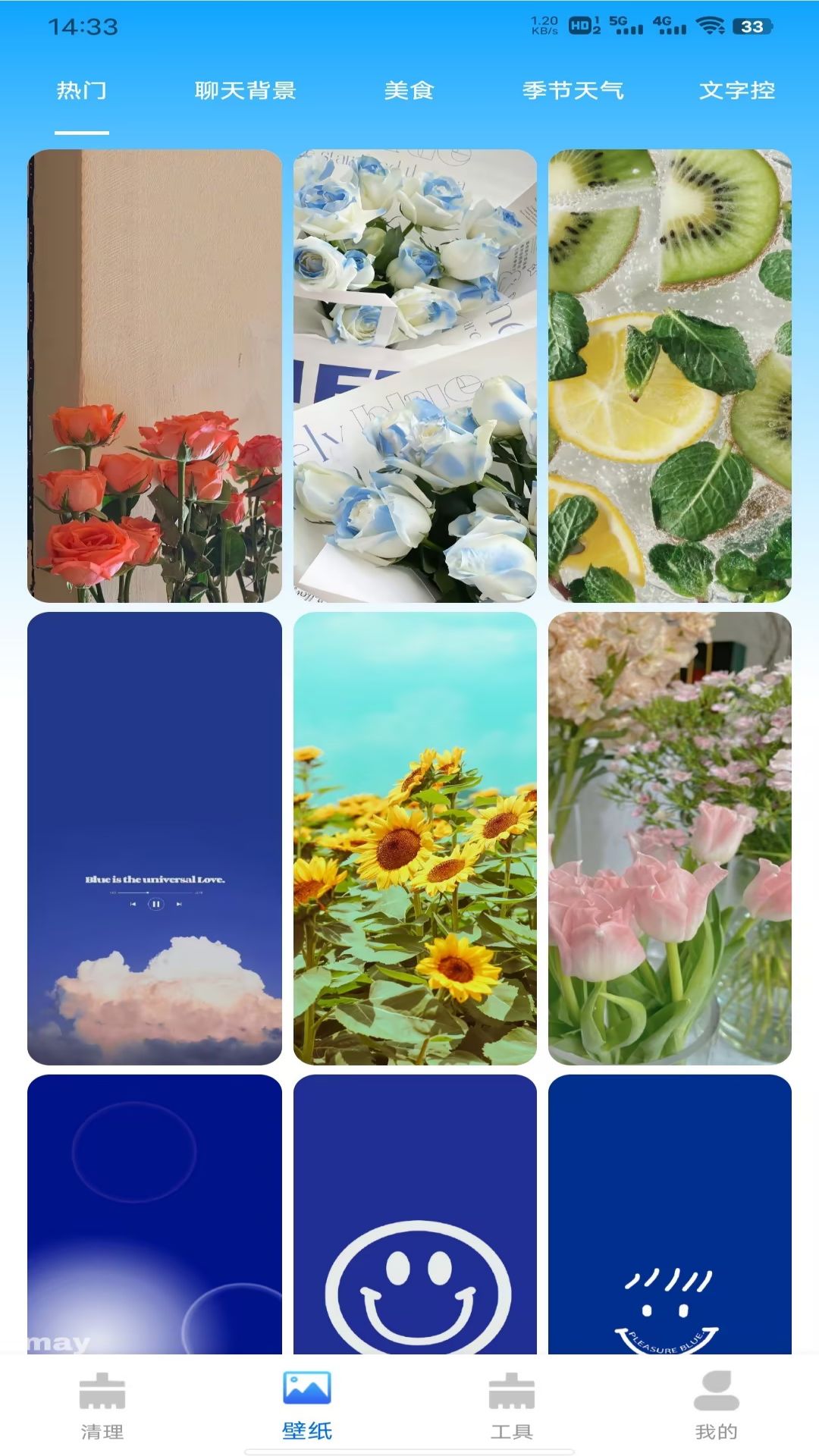Image resolution: width=819 pixels, height=1456 pixels.
Task: Select the sunflower field wallpaper
Action: point(415,839)
